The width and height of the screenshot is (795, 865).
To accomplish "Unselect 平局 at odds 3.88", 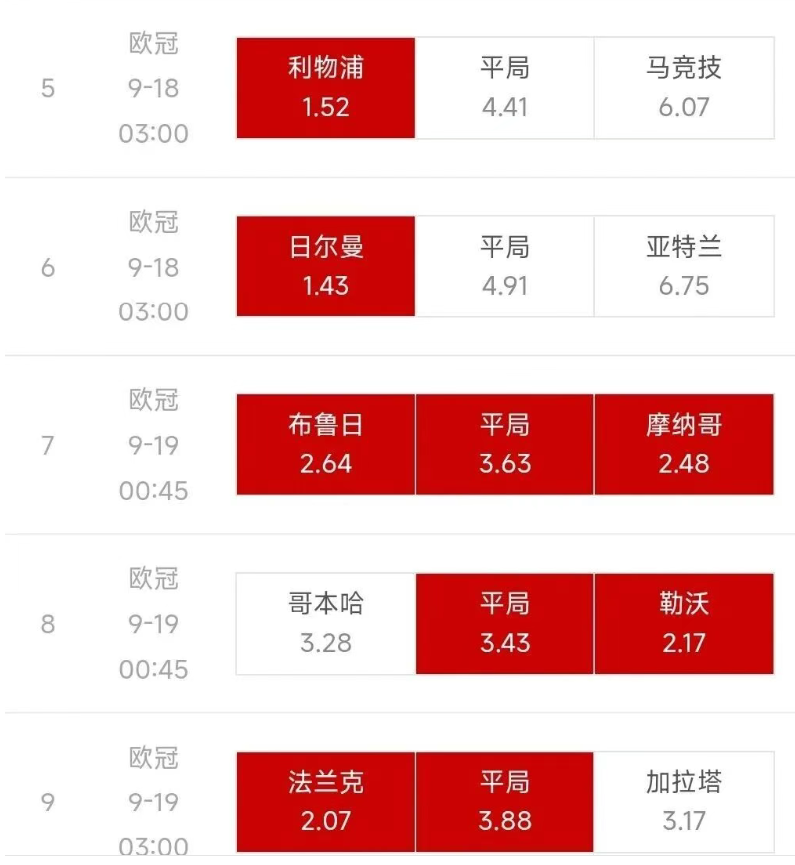I will [505, 801].
